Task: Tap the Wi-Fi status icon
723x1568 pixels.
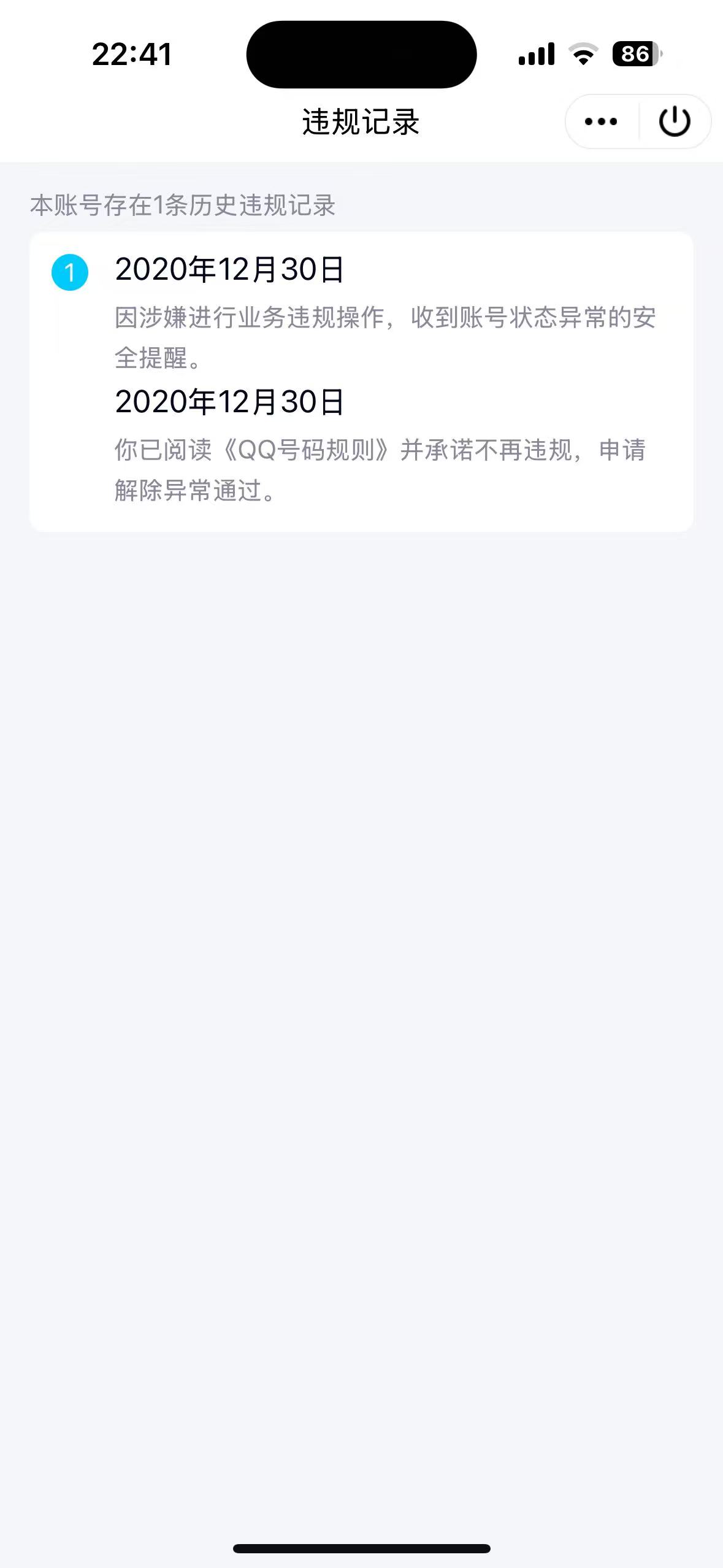Action: (x=581, y=54)
